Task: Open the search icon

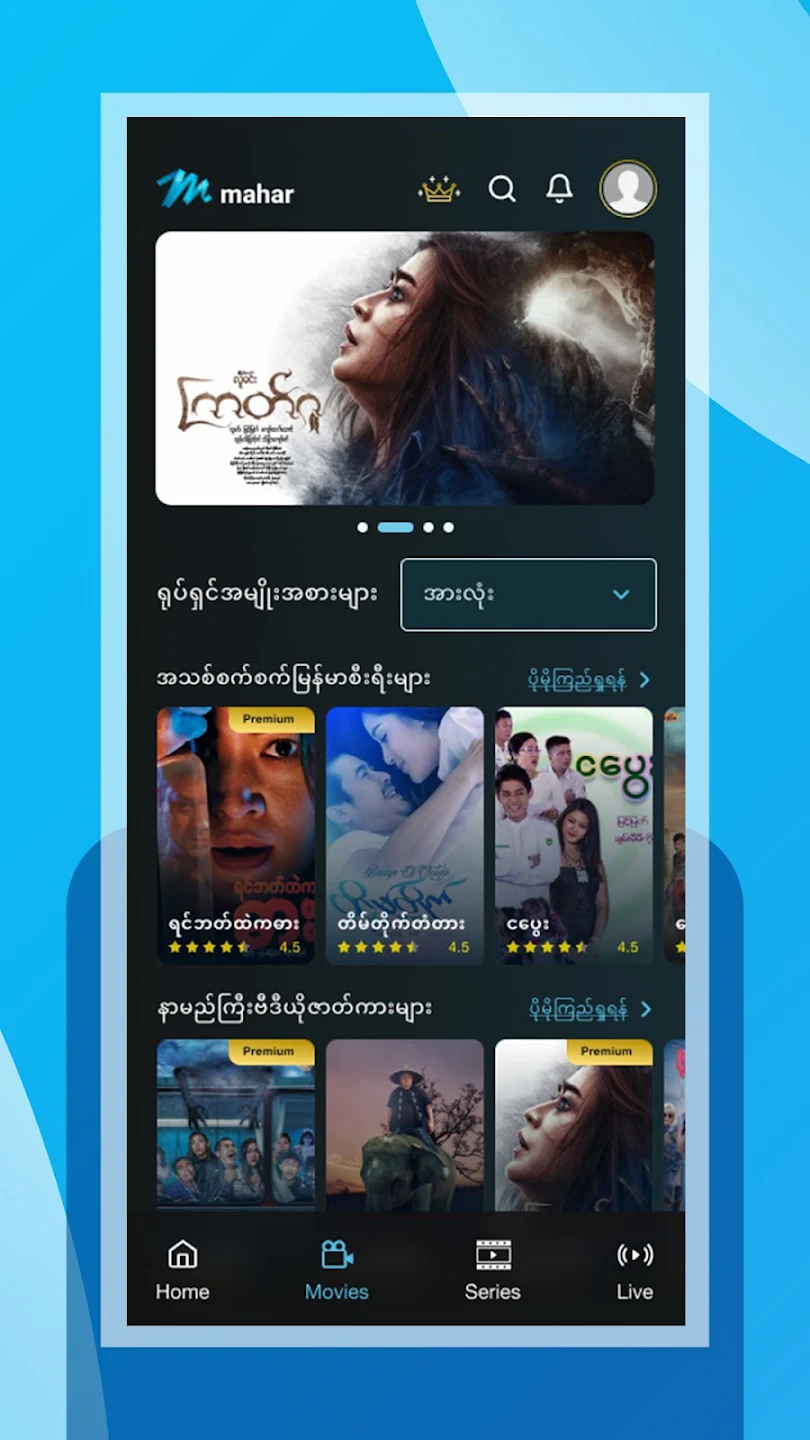Action: point(502,189)
